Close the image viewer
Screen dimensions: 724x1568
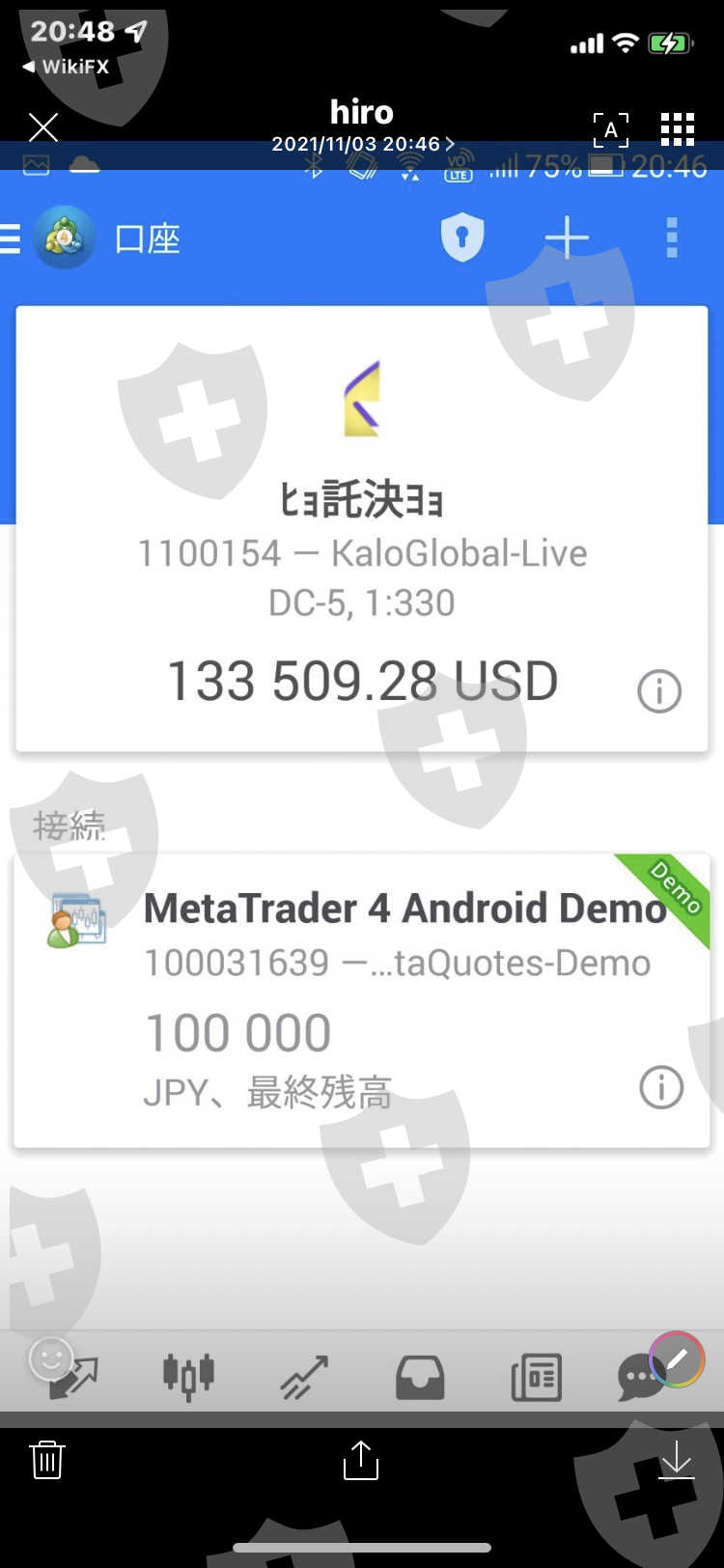click(43, 127)
